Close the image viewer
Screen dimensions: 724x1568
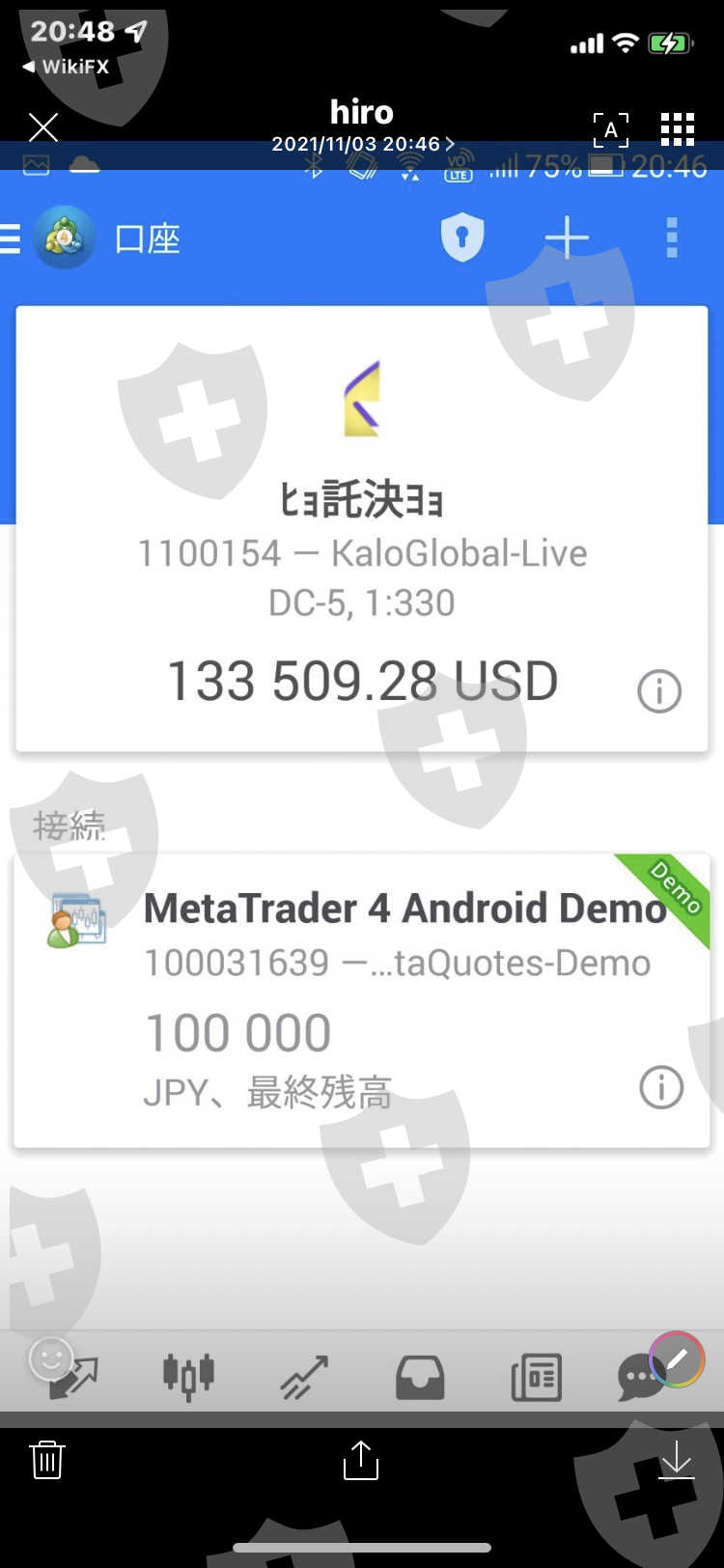click(43, 127)
